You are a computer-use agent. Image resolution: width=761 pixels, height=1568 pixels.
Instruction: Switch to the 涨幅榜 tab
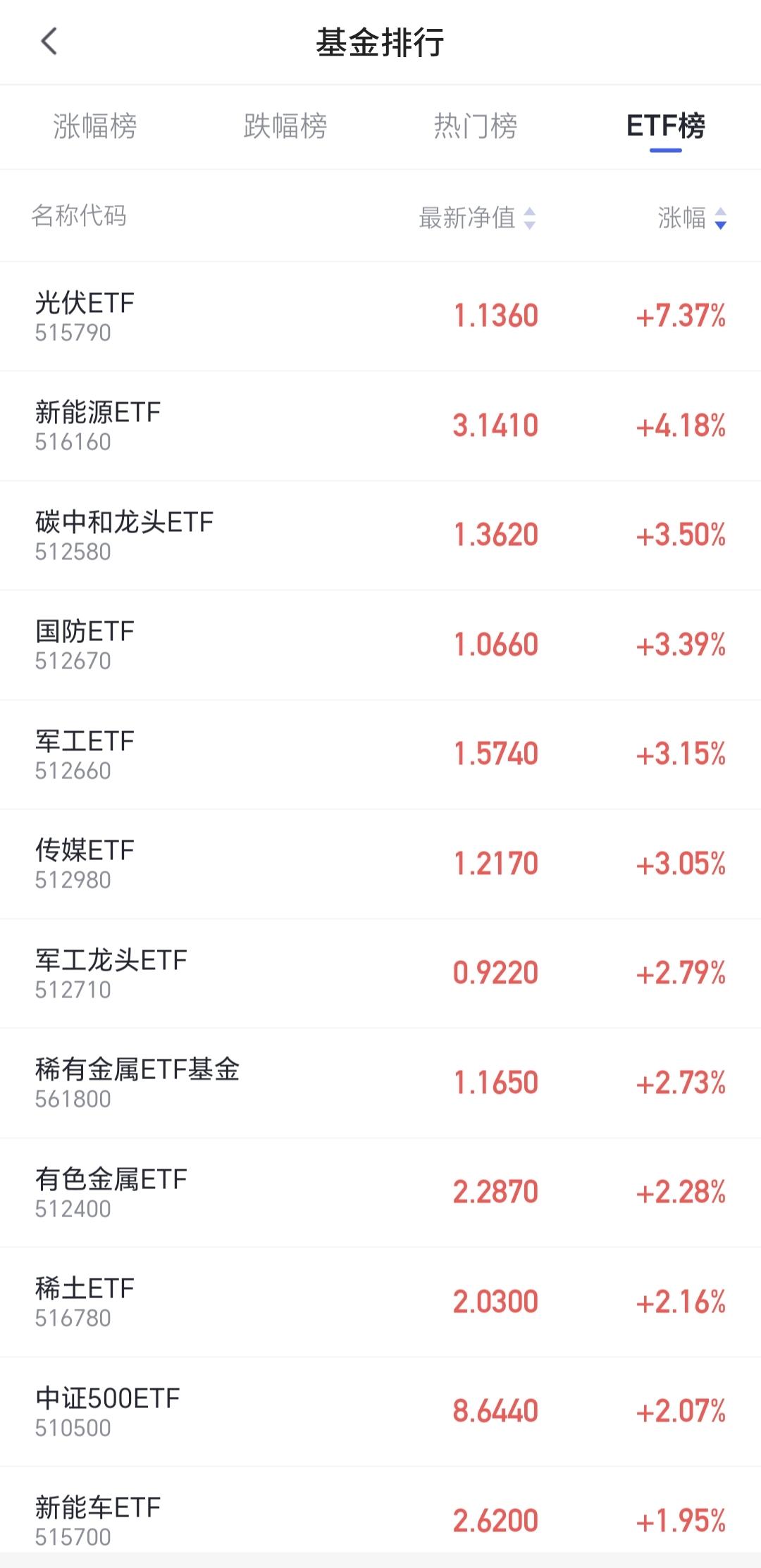95,127
